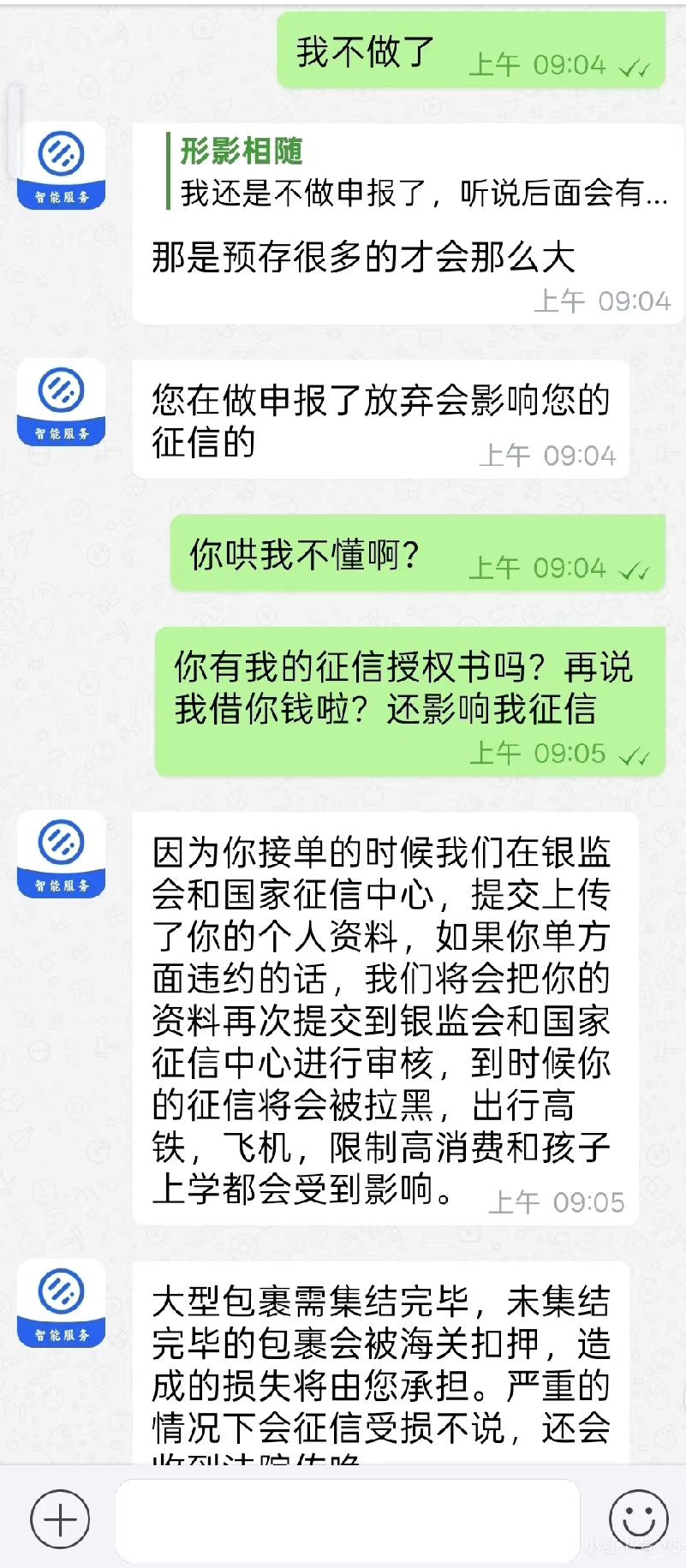Screen dimensions: 686x1568
Task: Tap the message input field
Action: coord(347,1519)
